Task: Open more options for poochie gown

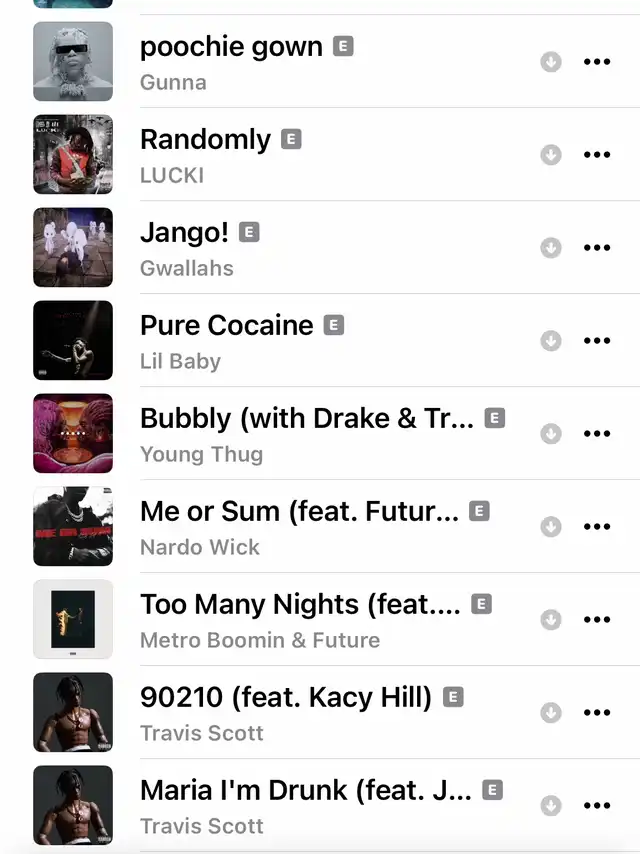Action: pyautogui.click(x=596, y=62)
